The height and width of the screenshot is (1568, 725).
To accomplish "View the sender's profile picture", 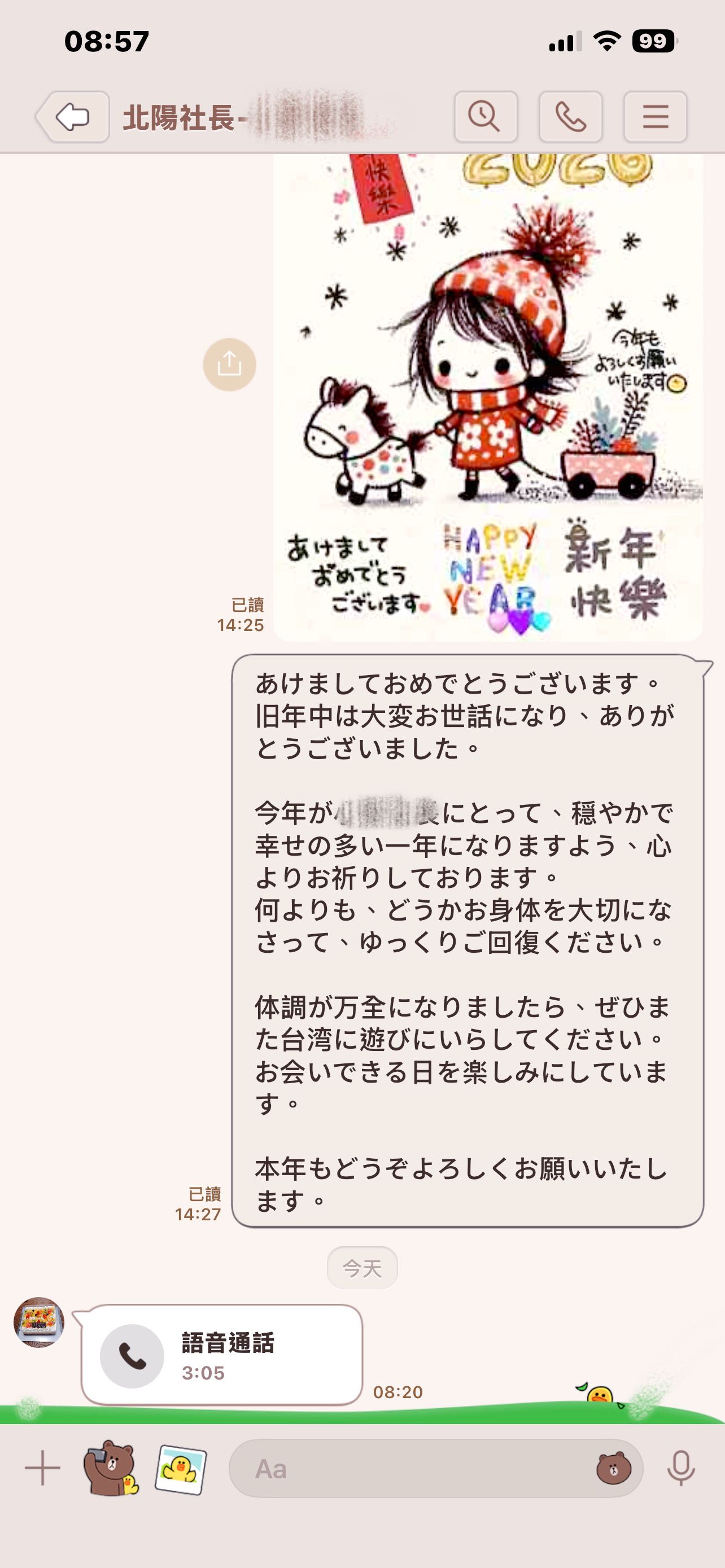I will pos(39,1322).
